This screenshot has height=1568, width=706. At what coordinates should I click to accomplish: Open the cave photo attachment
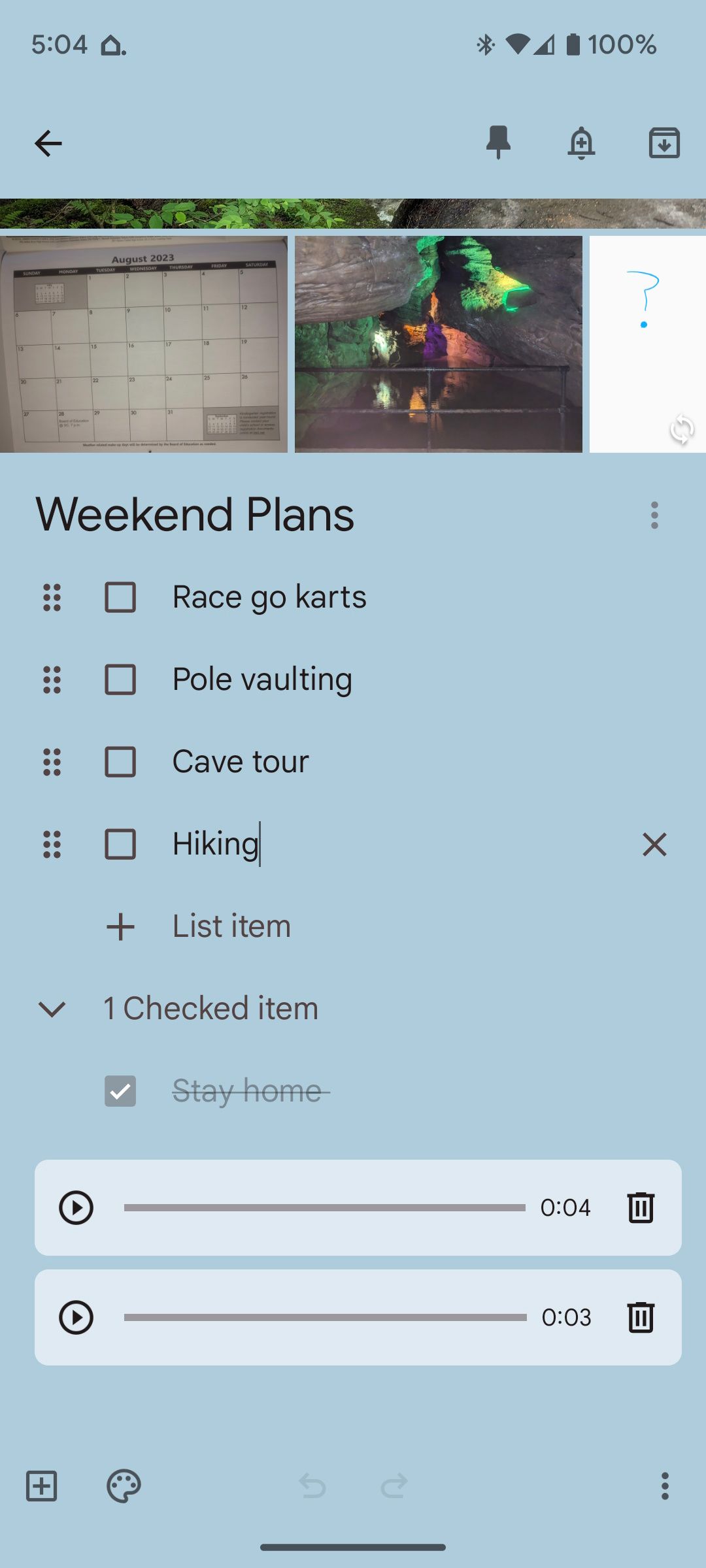(438, 344)
